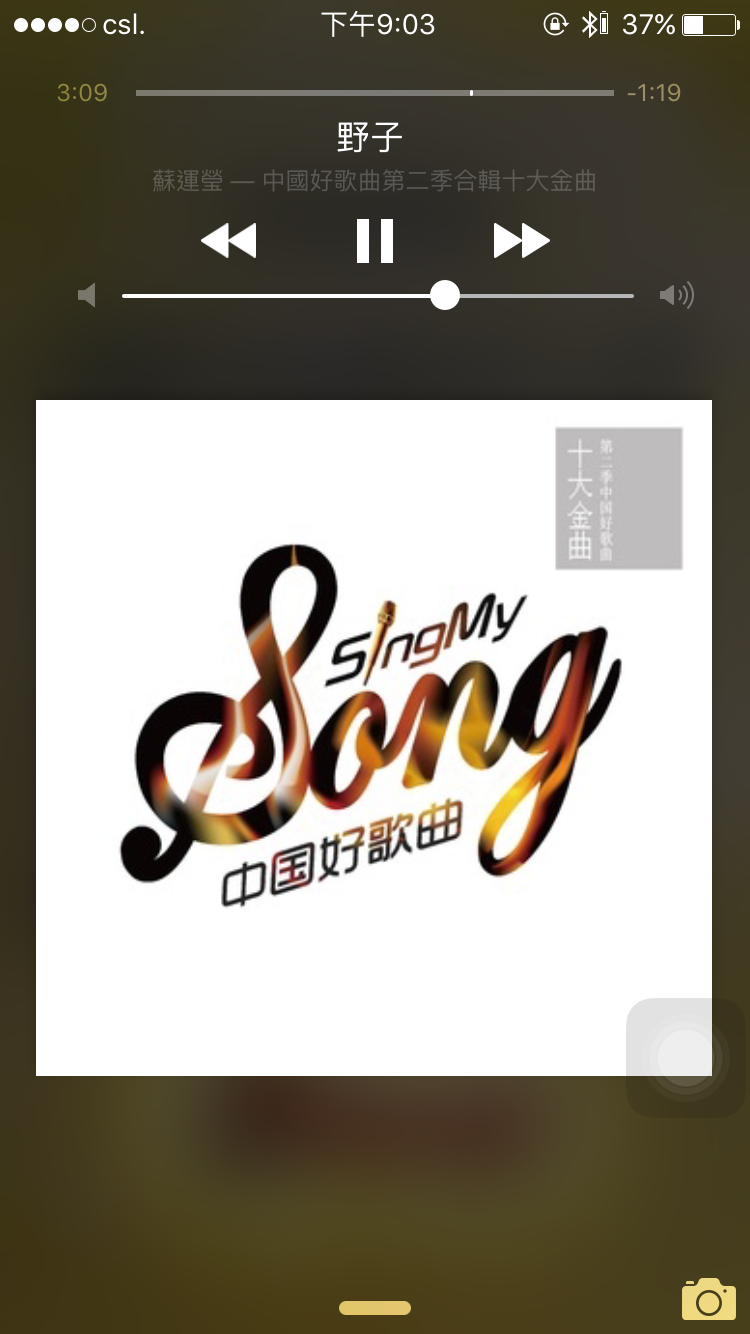Viewport: 750px width, 1334px height.
Task: Open the Sing My Song album artwork
Action: coord(373,737)
